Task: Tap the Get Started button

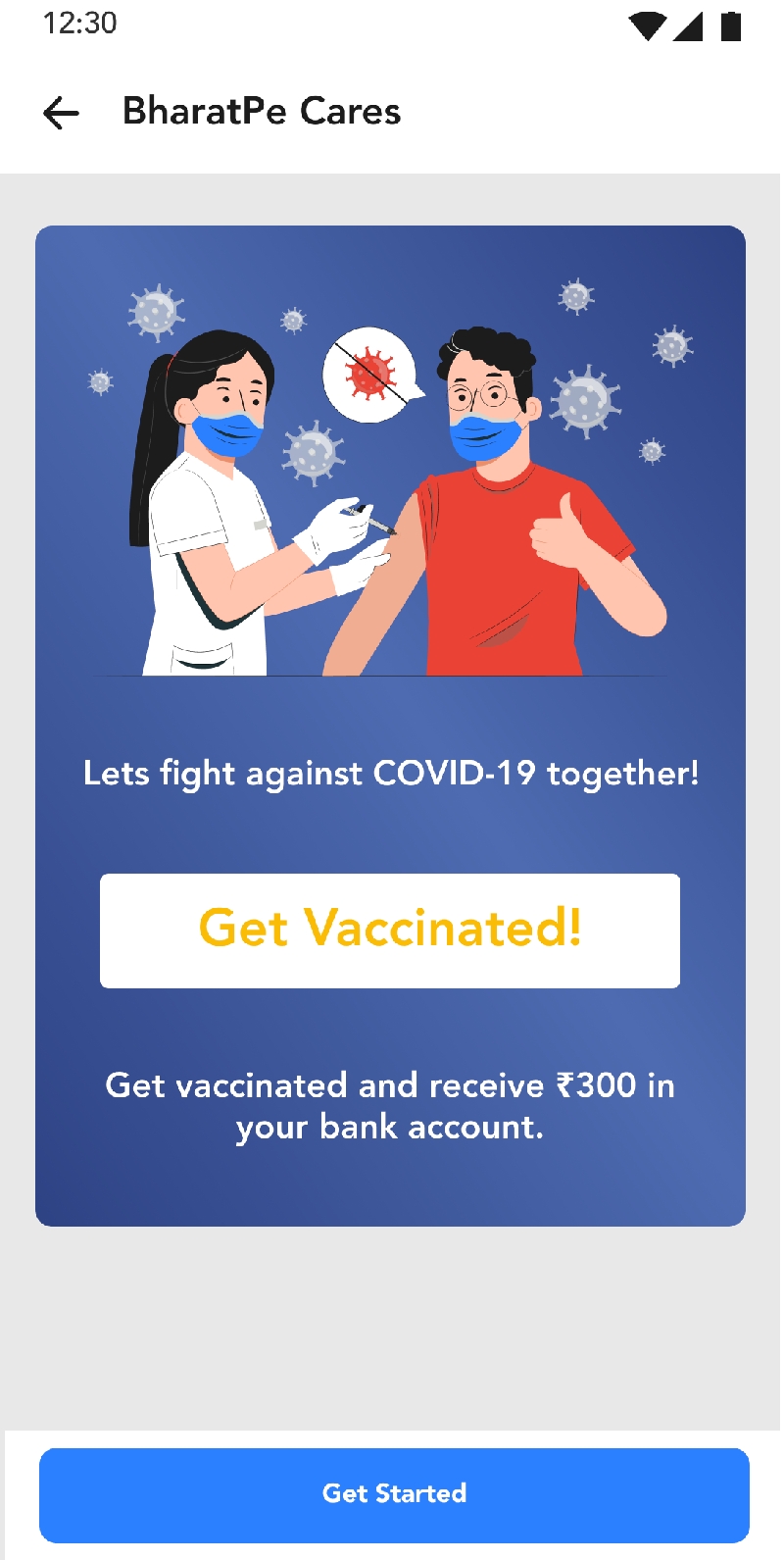Action: pyautogui.click(x=394, y=1493)
